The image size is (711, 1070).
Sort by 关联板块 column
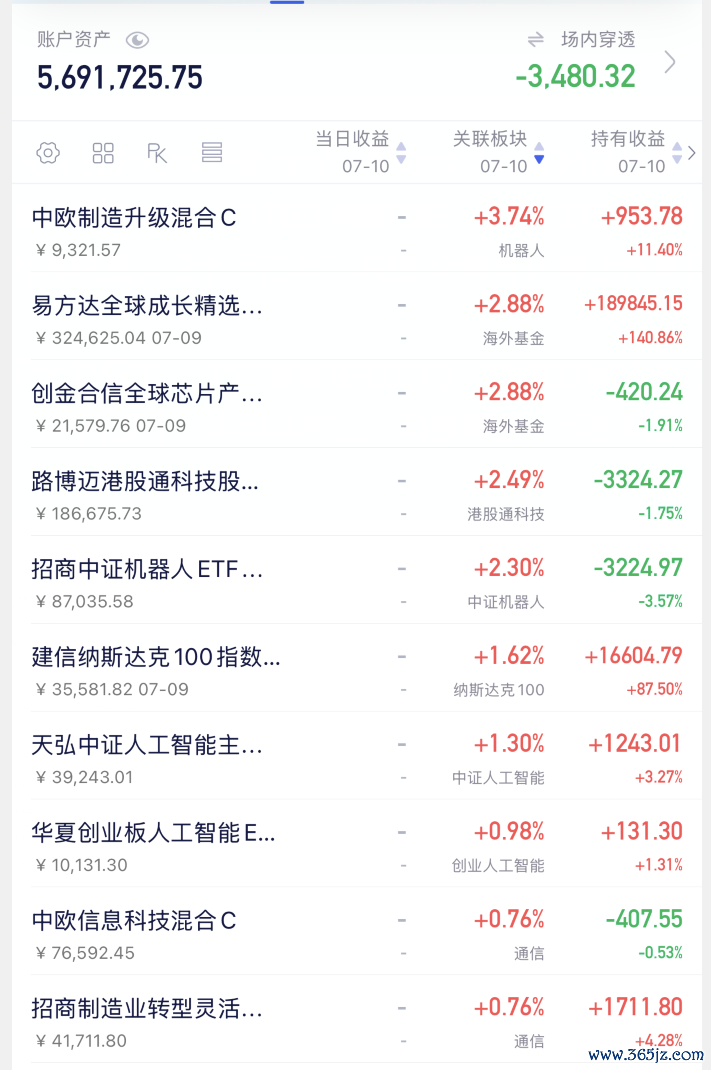(x=498, y=152)
